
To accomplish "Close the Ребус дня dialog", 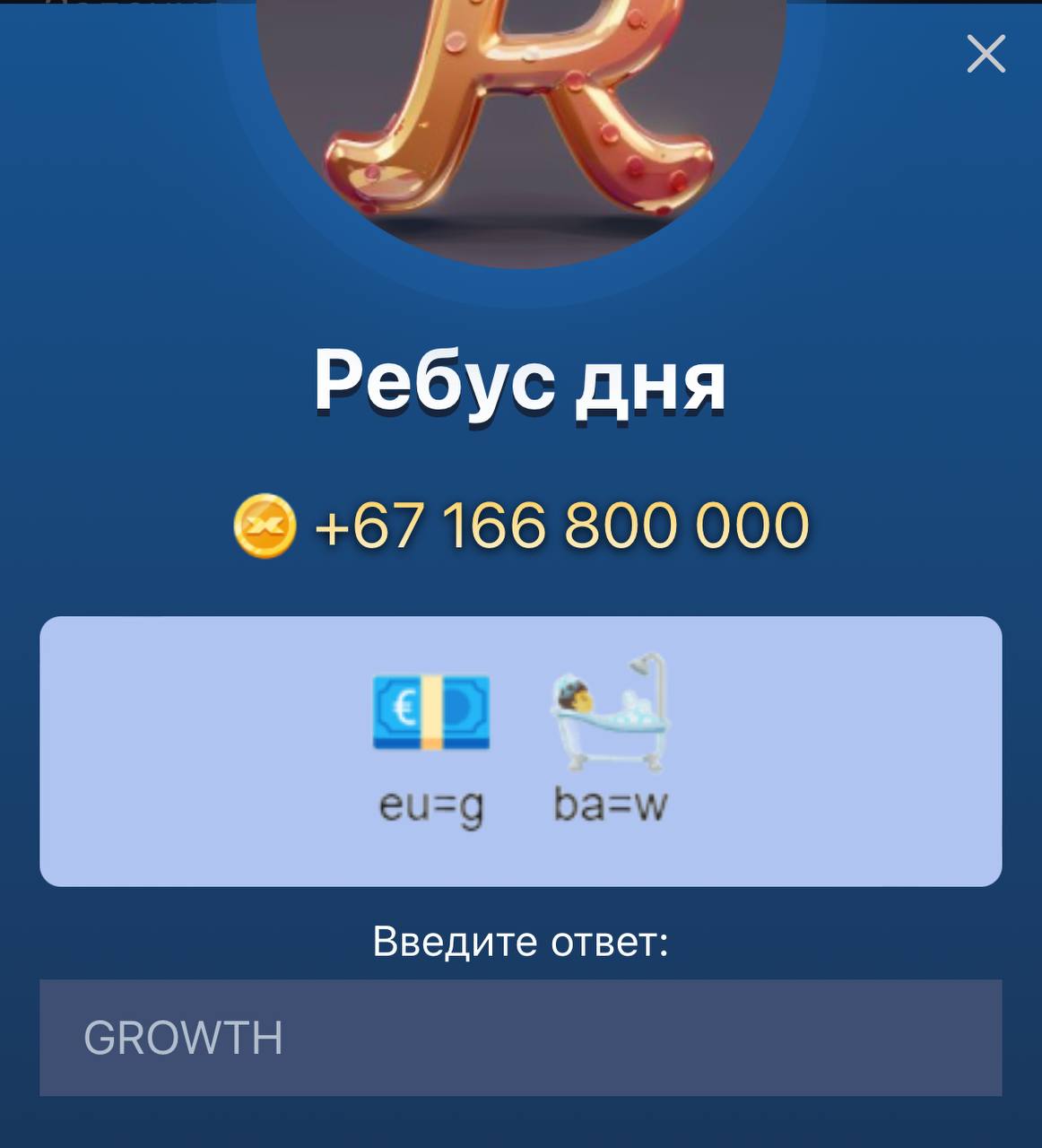I will point(986,54).
